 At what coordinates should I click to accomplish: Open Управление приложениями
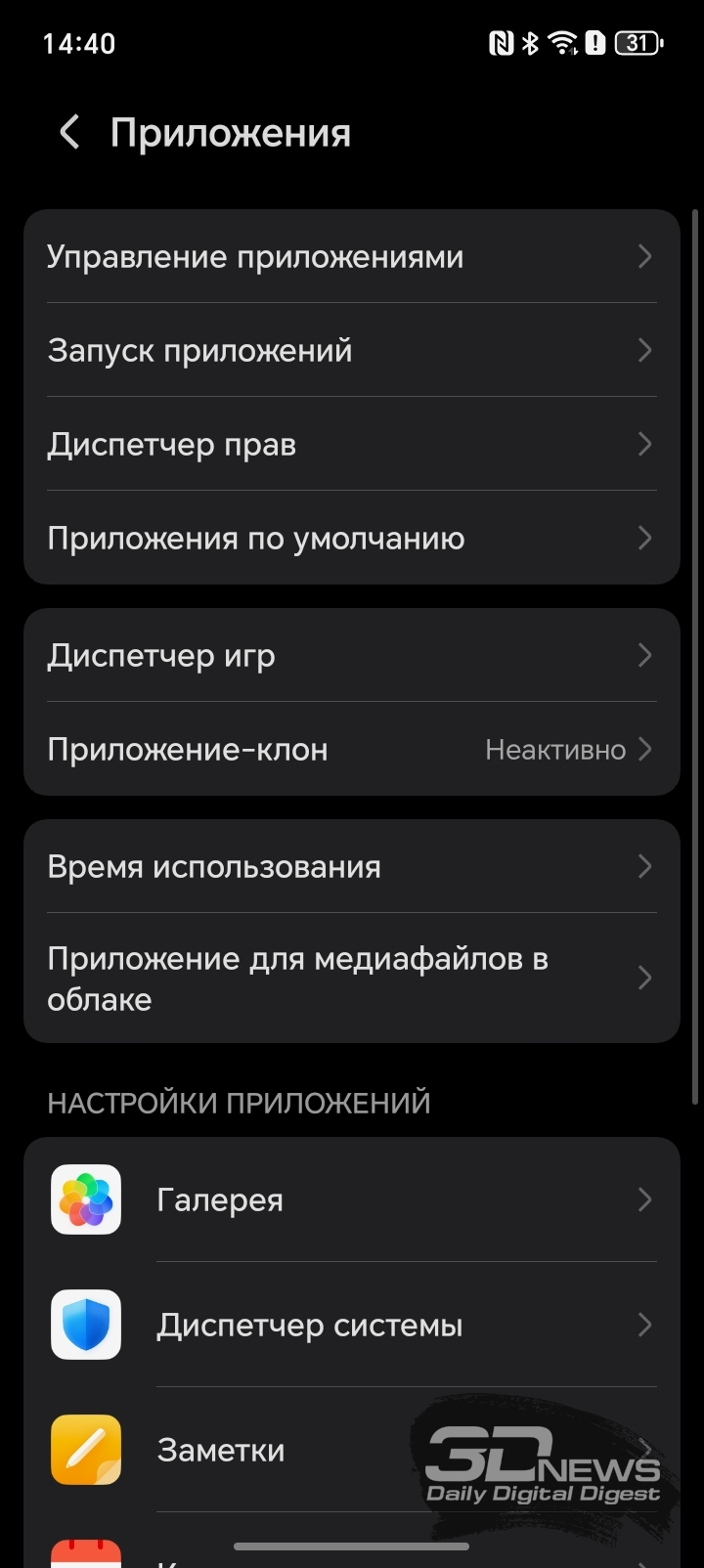(x=351, y=257)
